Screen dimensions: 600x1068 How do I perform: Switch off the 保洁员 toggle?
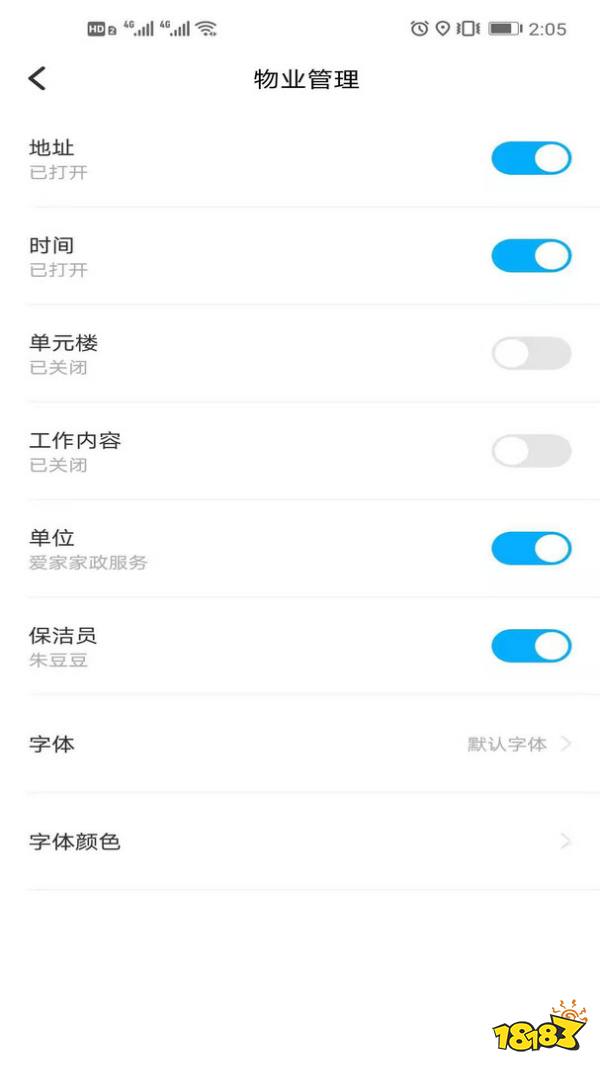(x=531, y=646)
